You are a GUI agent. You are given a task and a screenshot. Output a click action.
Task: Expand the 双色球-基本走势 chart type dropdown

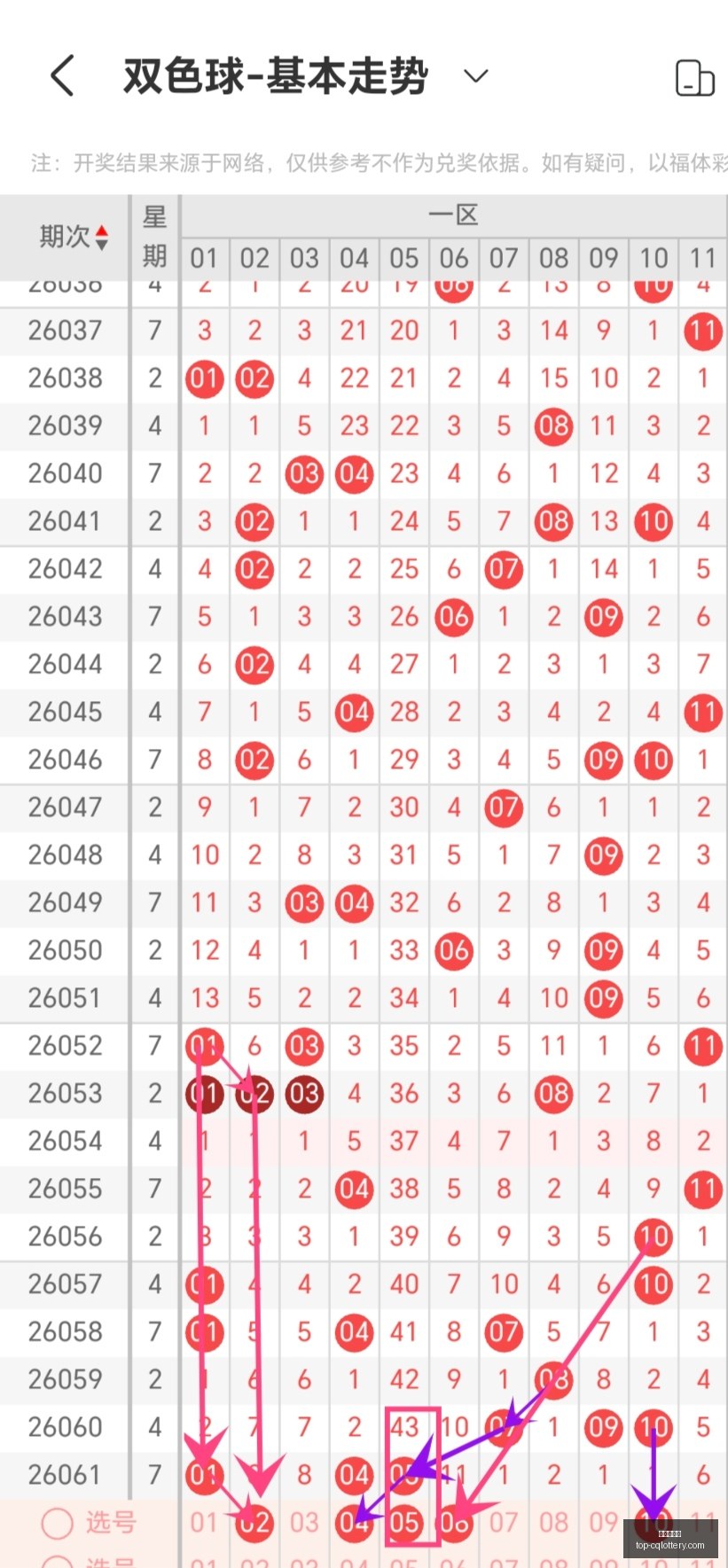click(476, 75)
